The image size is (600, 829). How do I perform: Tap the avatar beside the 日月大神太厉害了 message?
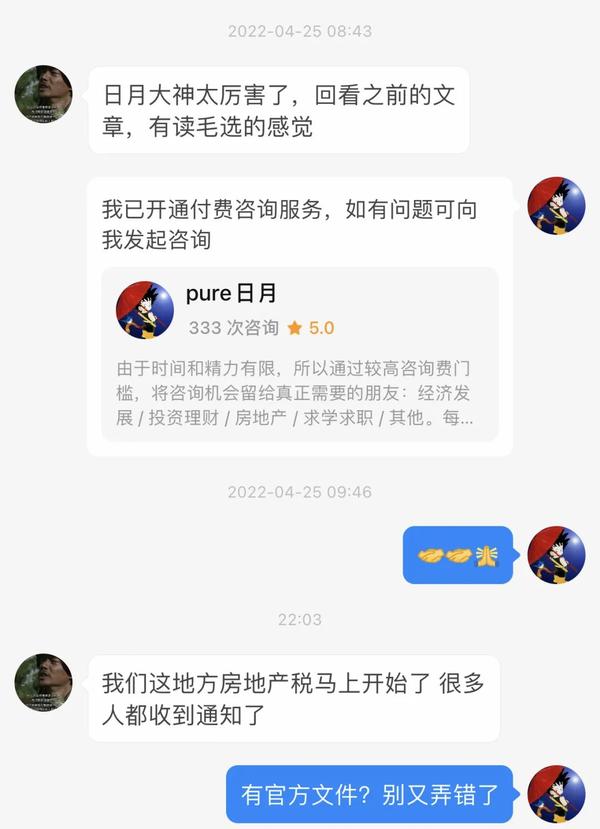pos(43,95)
